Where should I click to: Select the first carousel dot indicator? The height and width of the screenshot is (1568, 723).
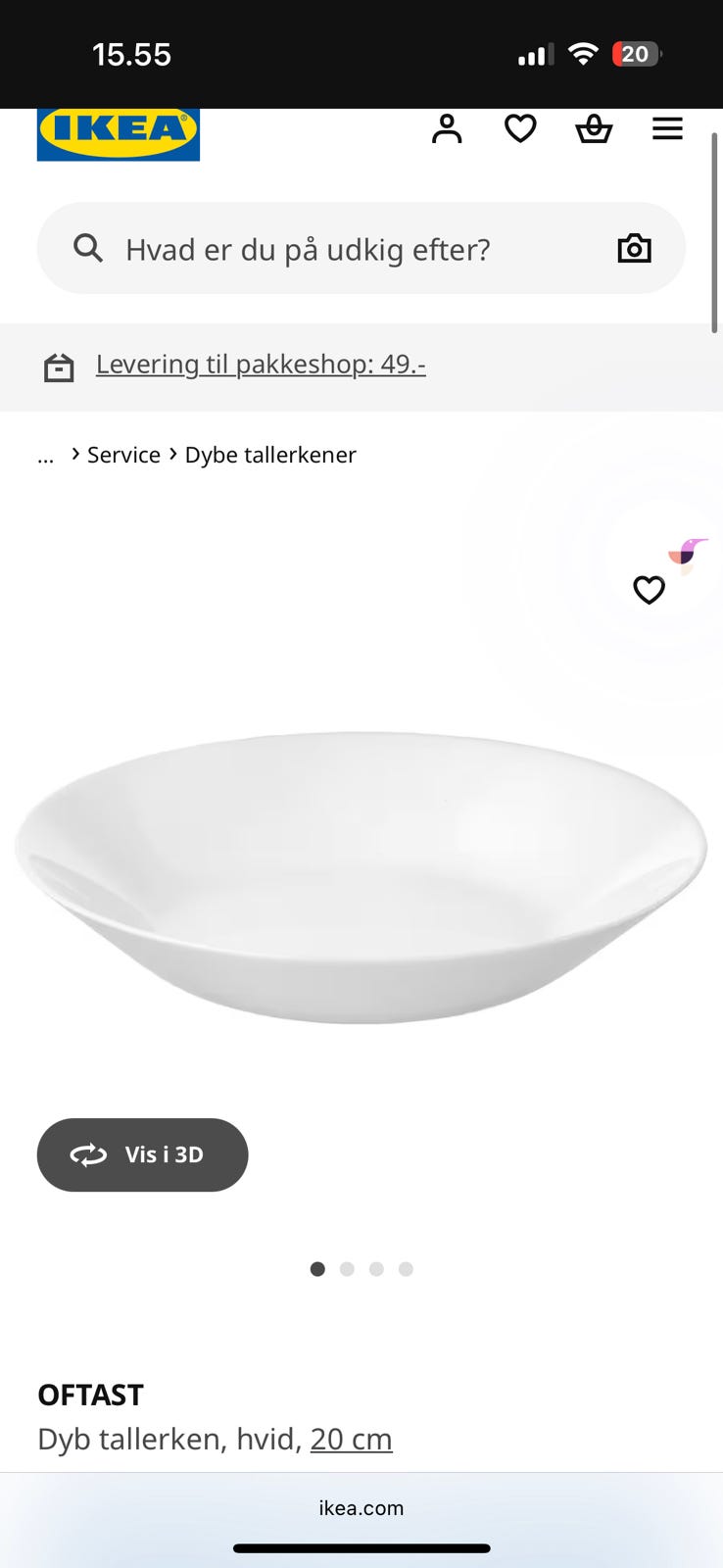[x=317, y=1268]
